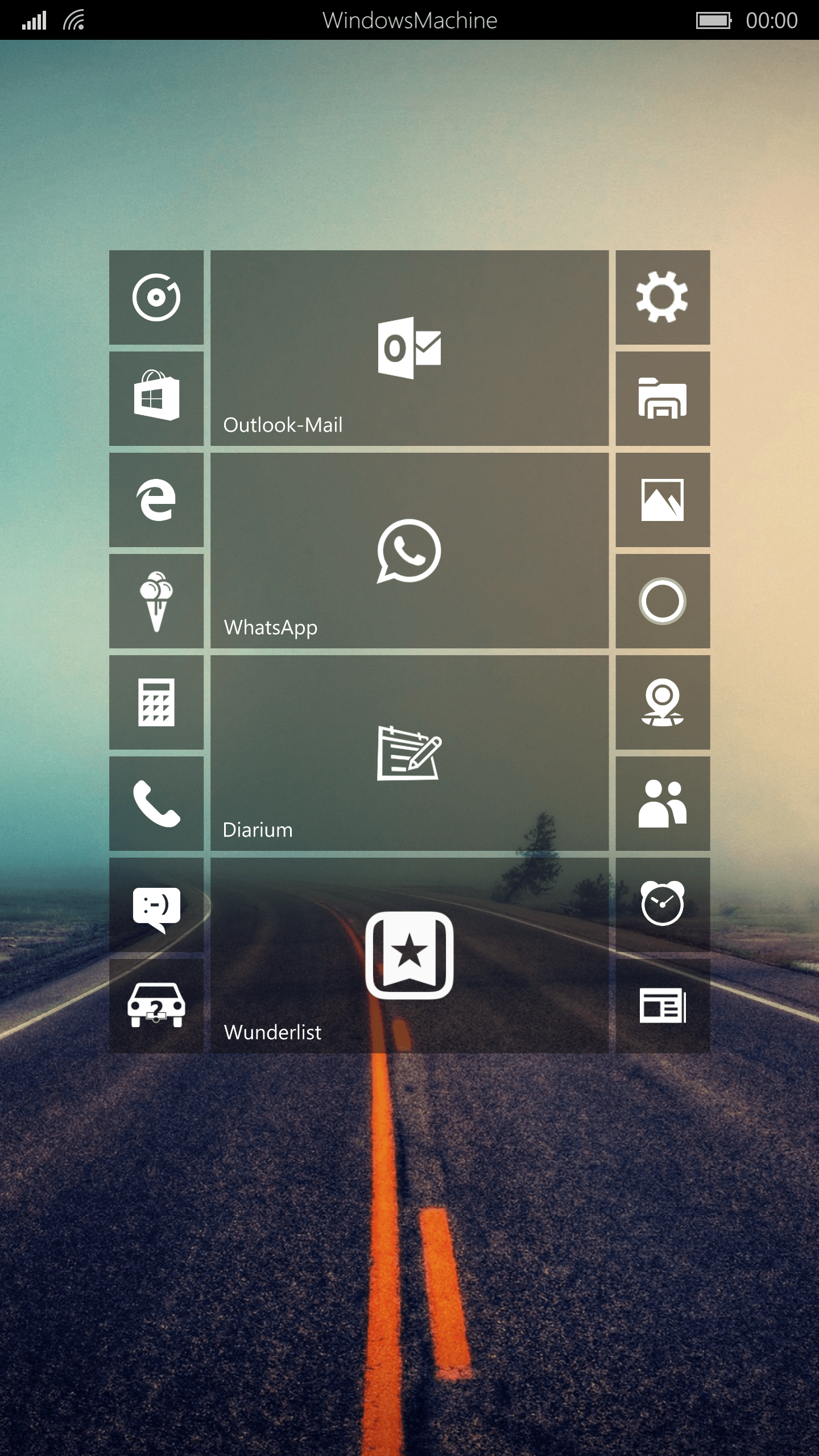Image resolution: width=819 pixels, height=1456 pixels.
Task: Open the Store shopping bag tile
Action: click(x=156, y=399)
